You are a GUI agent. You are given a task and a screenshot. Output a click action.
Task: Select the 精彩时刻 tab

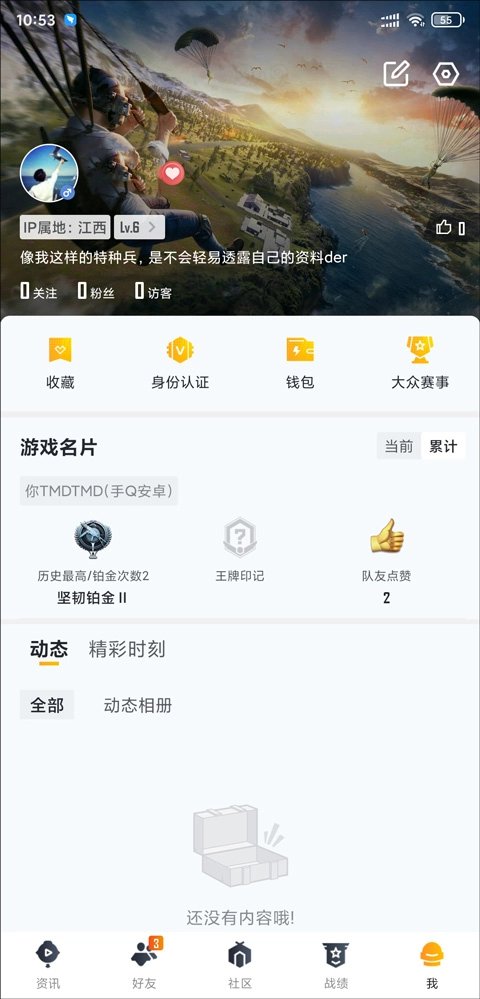point(127,649)
